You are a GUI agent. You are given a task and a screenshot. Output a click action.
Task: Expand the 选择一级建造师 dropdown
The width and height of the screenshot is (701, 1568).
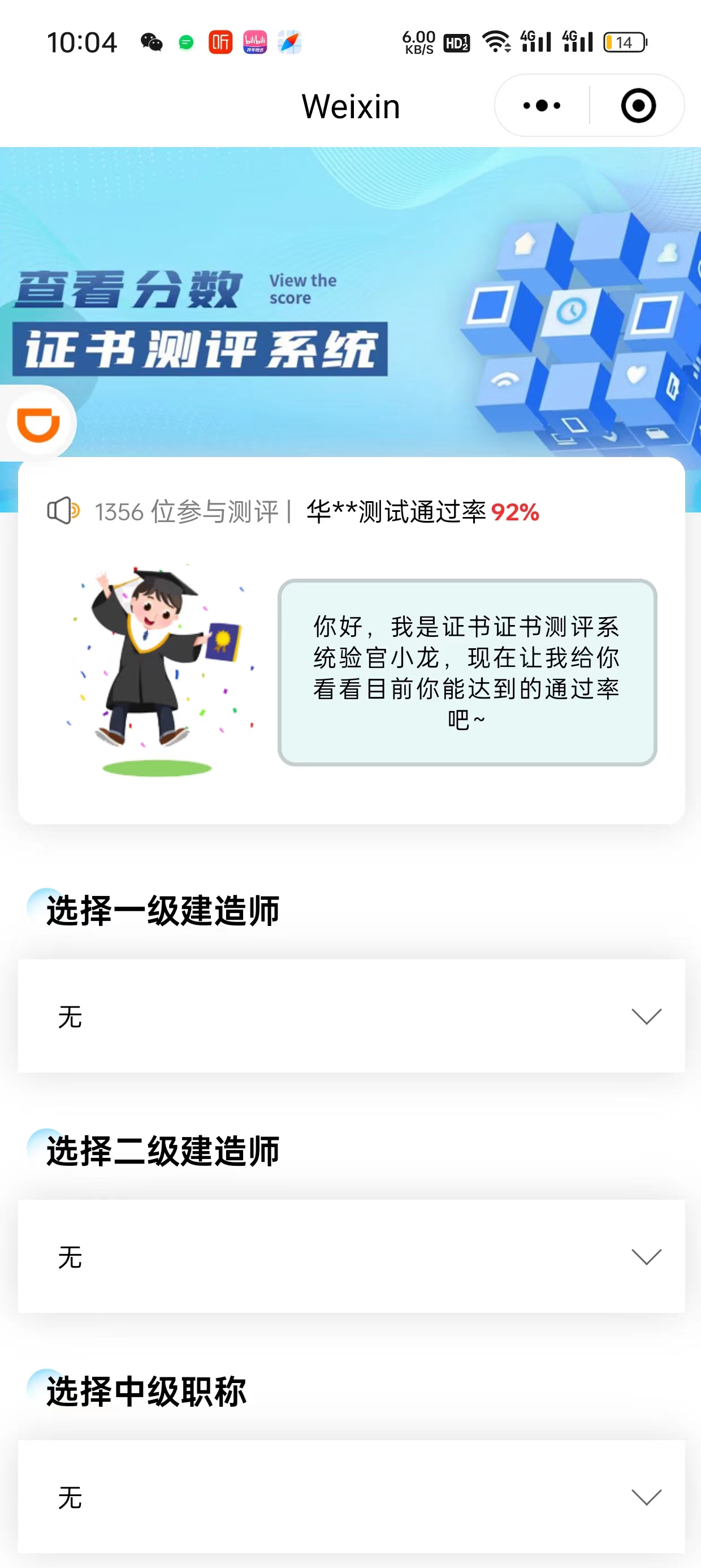[351, 1016]
